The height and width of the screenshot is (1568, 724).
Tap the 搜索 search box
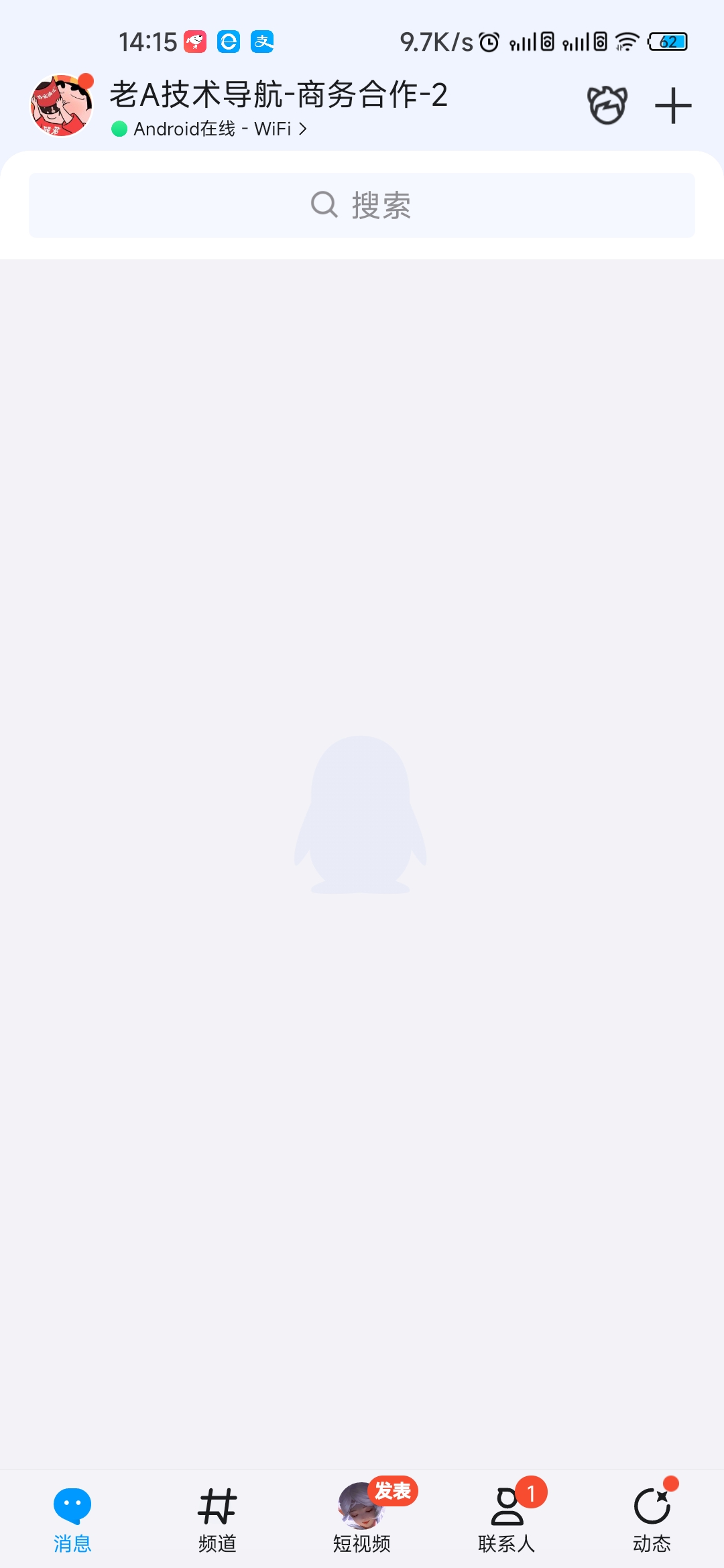point(362,205)
